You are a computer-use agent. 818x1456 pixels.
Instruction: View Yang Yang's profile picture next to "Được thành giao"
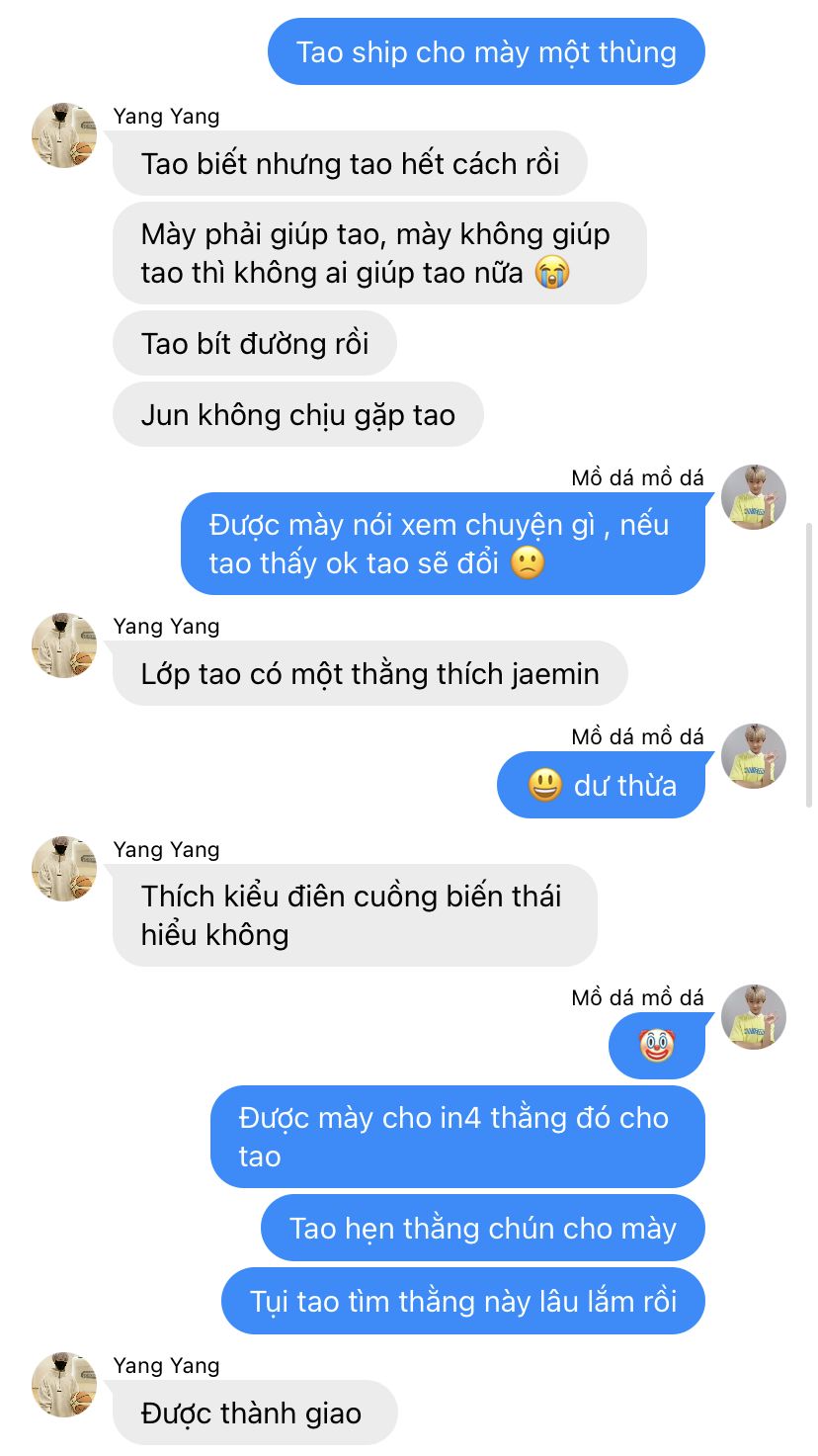coord(64,1384)
